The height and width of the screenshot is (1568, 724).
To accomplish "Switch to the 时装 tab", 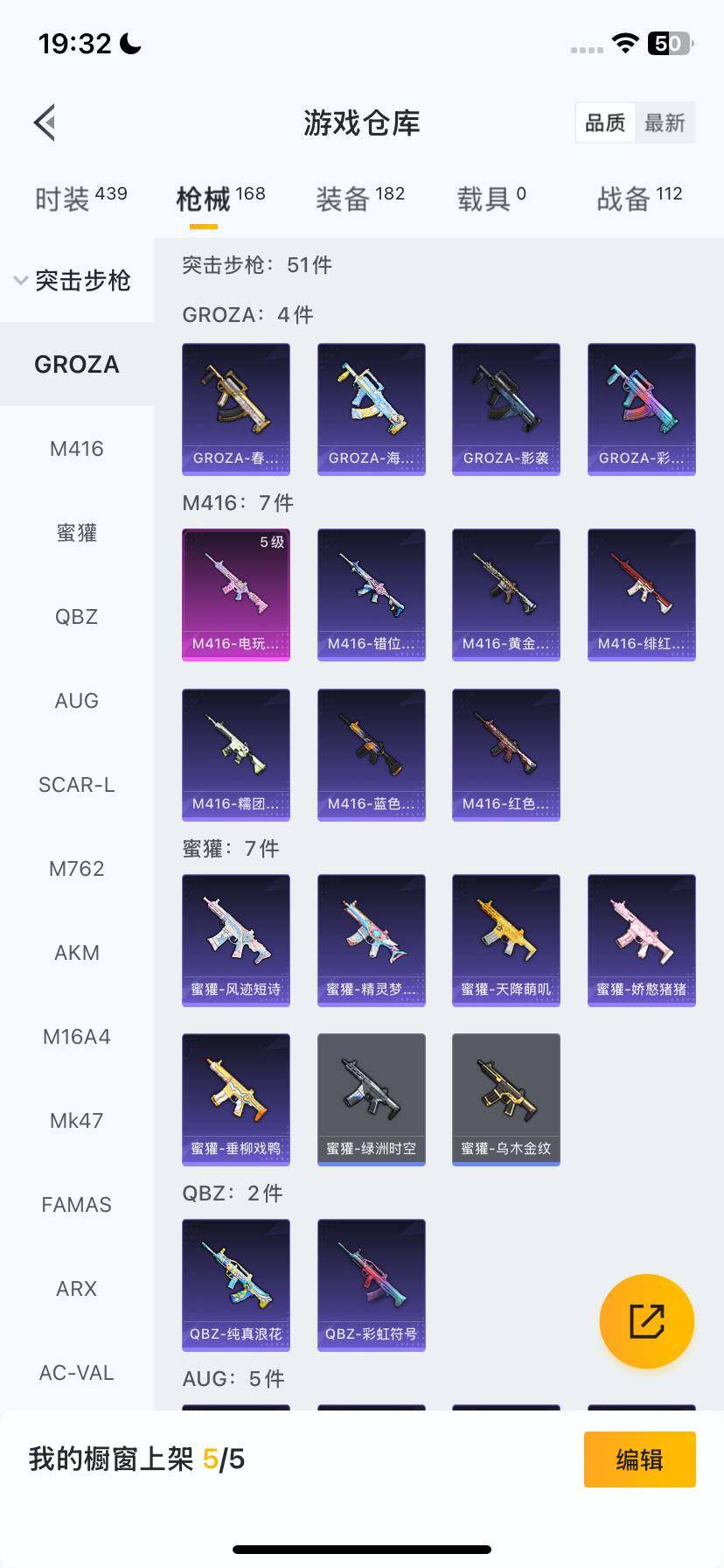I will pos(80,199).
